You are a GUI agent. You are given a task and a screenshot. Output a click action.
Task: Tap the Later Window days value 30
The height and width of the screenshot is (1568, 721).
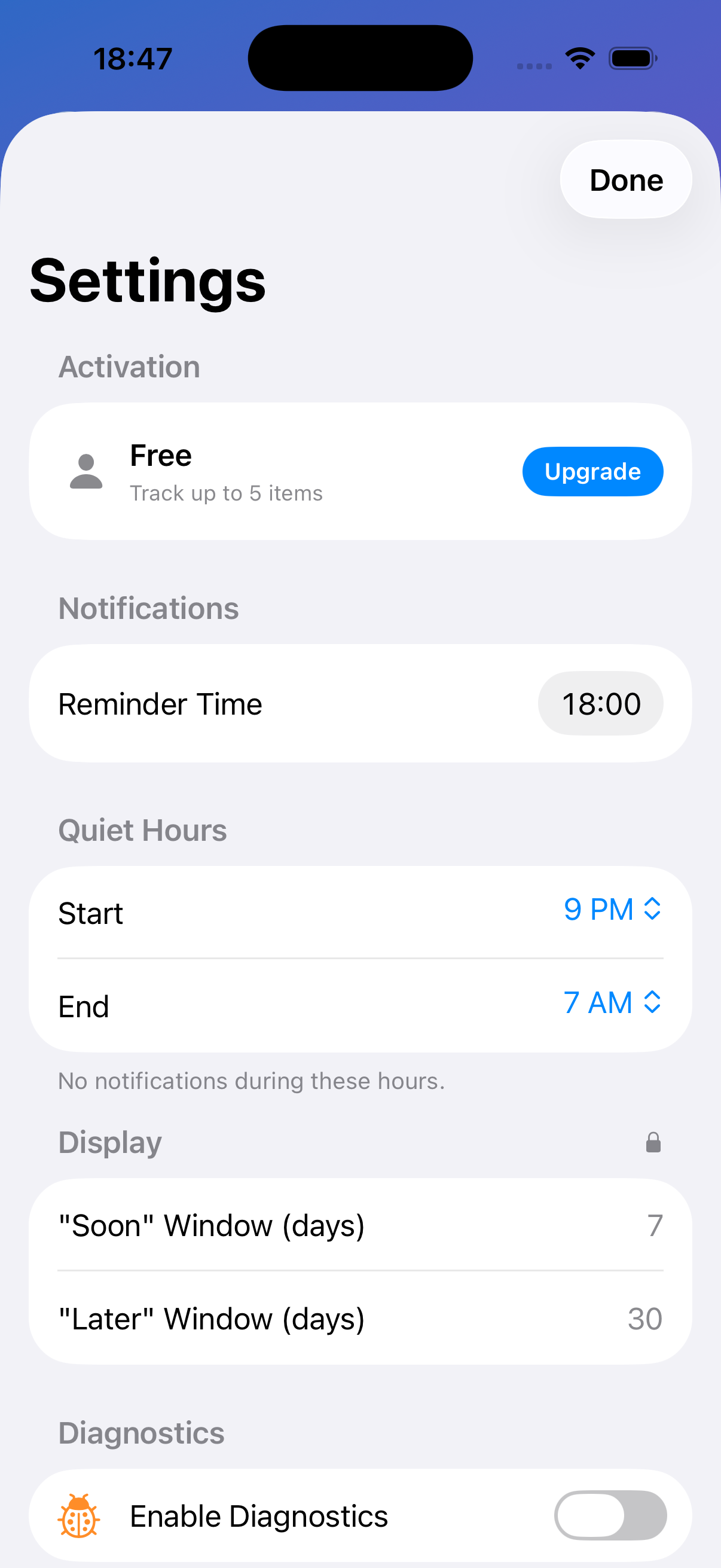[646, 1319]
